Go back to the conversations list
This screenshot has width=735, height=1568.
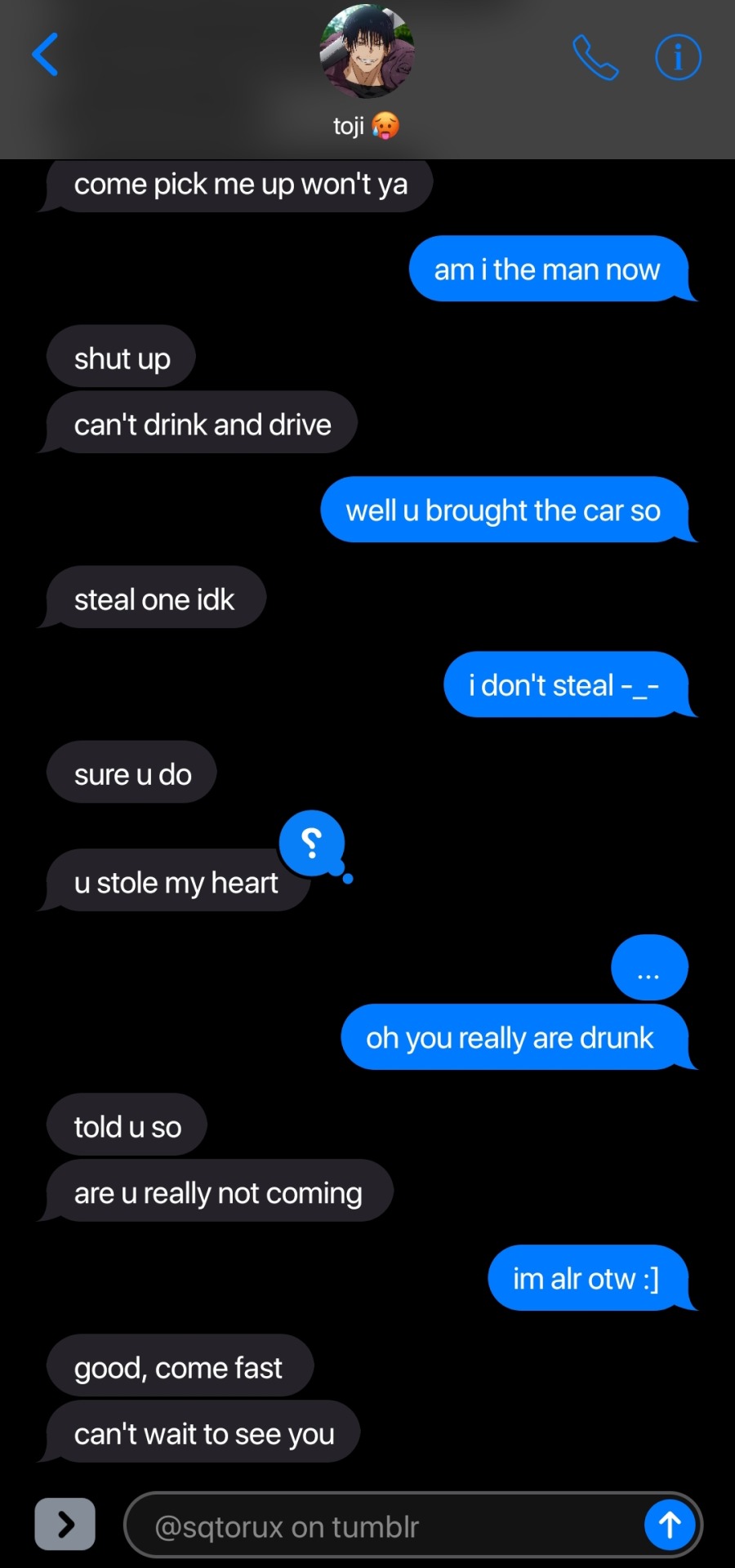[x=45, y=55]
